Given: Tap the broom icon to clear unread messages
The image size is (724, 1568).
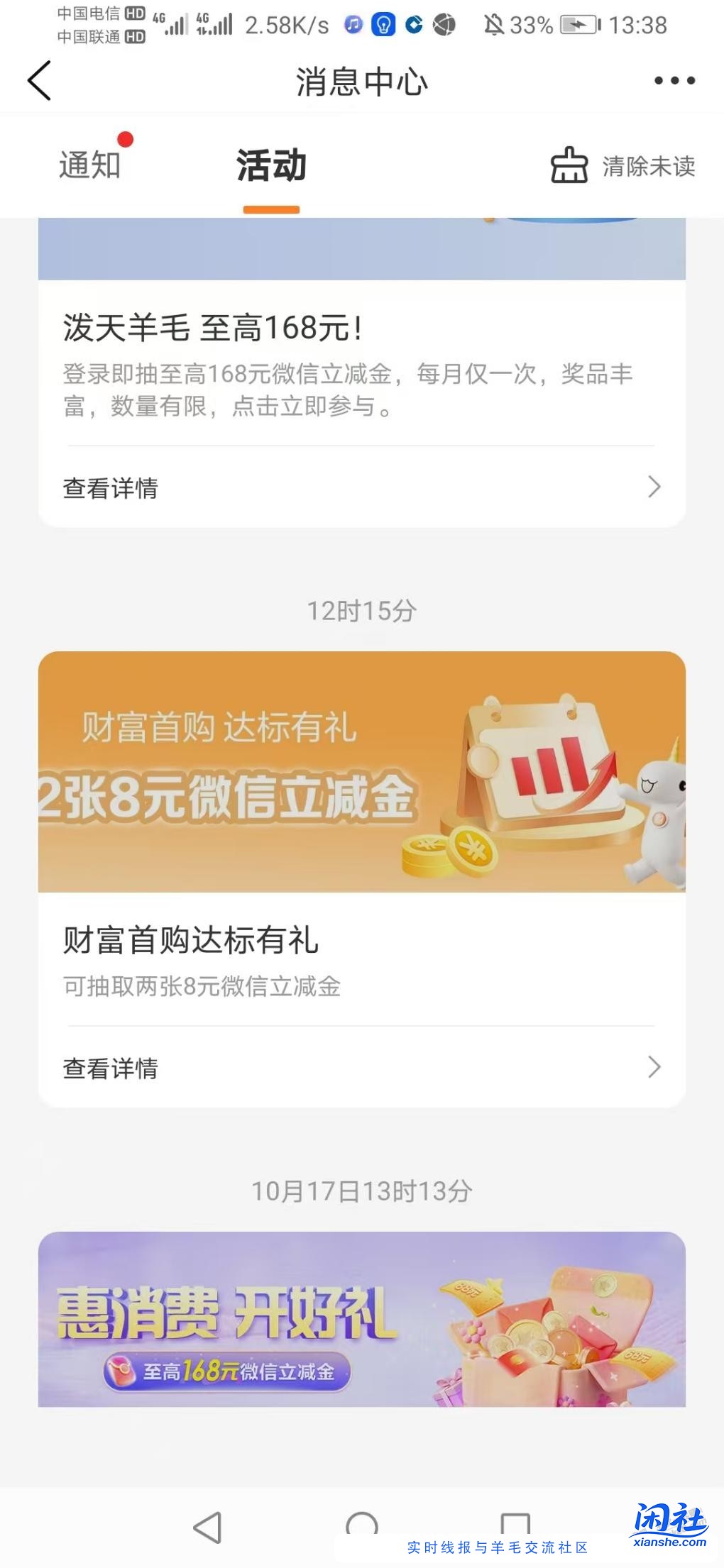Looking at the screenshot, I should (x=568, y=166).
